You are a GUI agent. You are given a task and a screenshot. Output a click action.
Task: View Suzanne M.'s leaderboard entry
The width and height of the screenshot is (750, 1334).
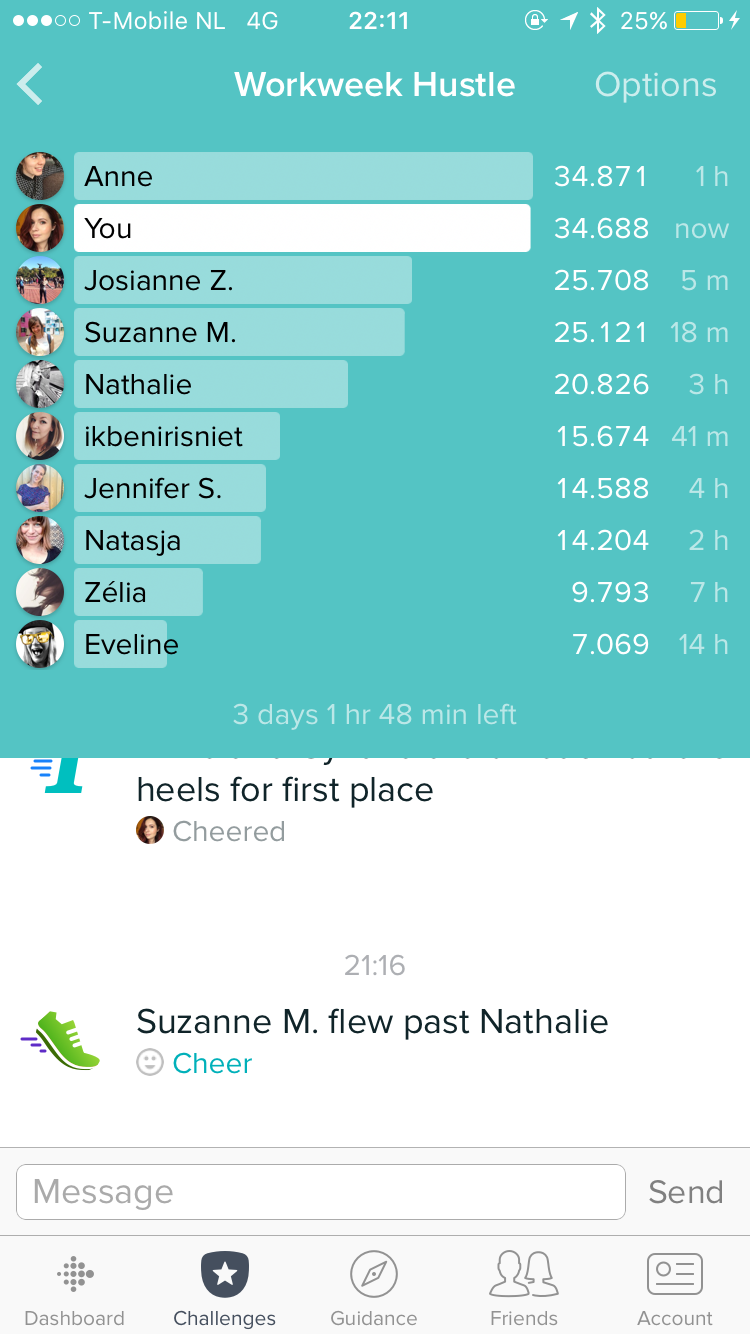coord(238,333)
